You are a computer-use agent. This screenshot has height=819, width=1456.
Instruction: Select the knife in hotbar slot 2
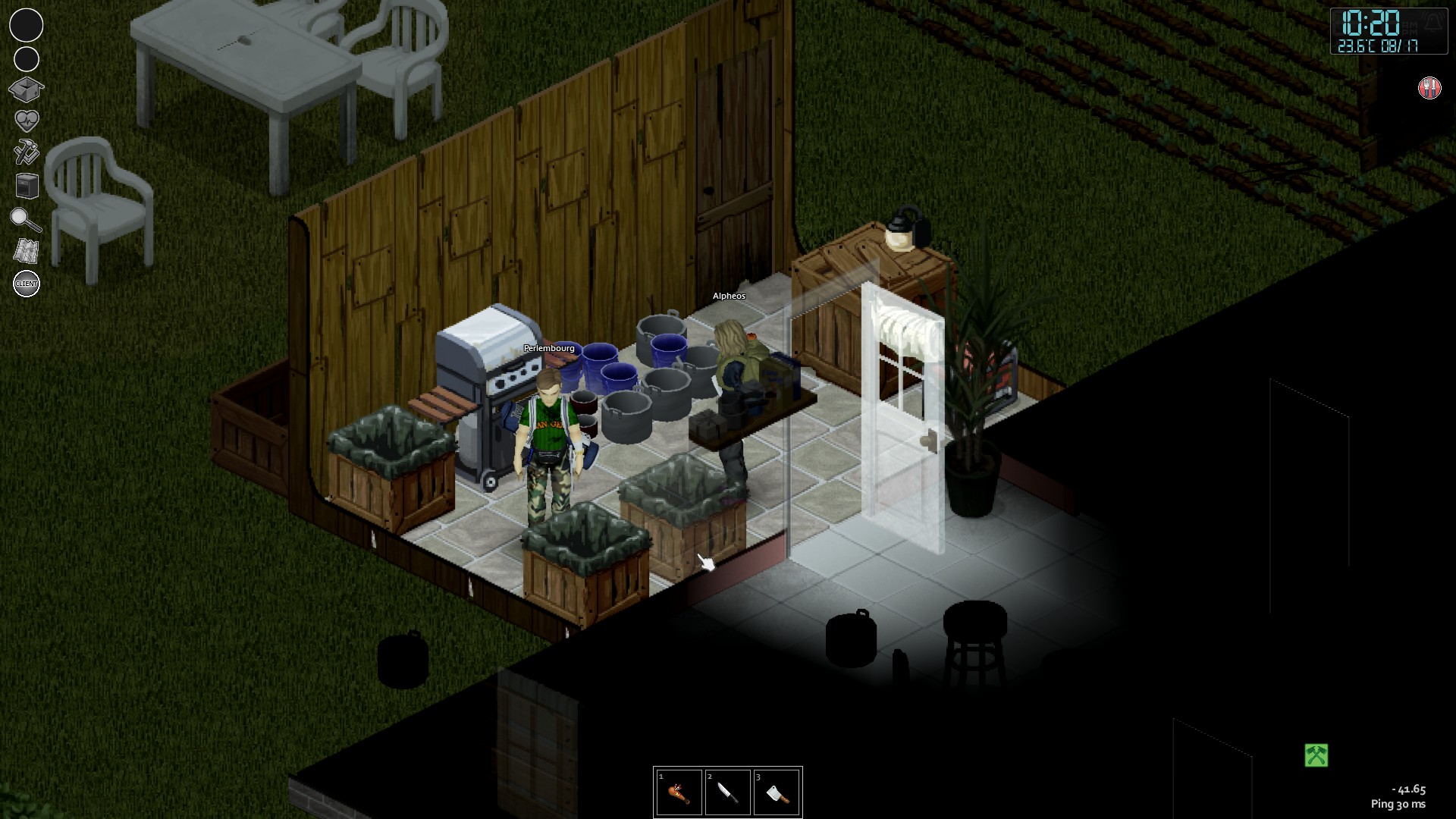(727, 793)
